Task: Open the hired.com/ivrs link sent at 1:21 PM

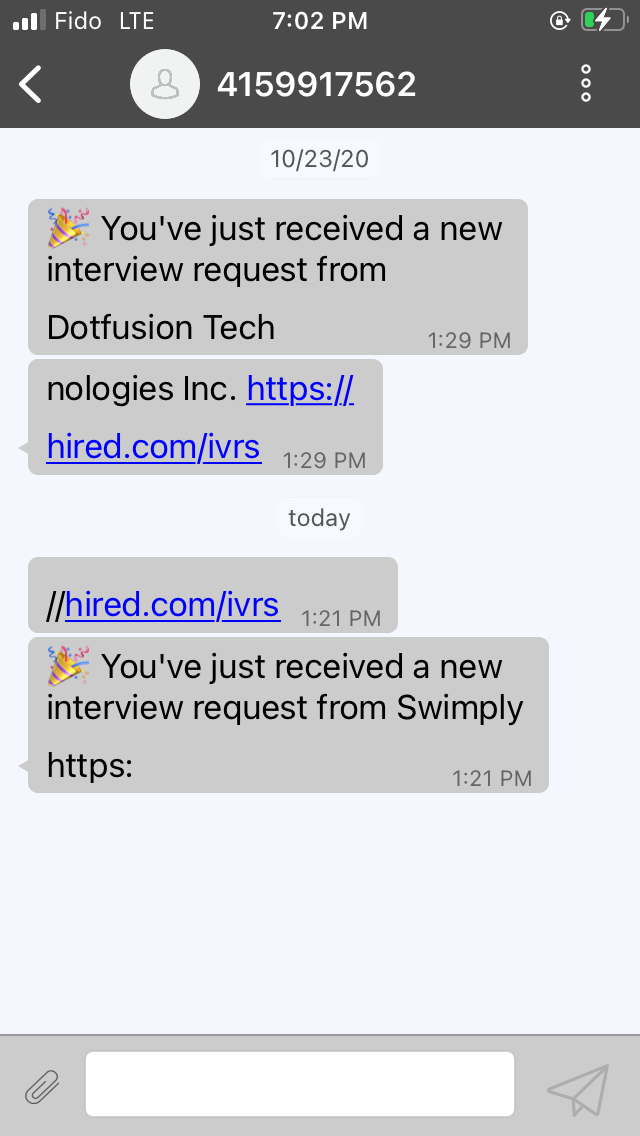Action: pyautogui.click(x=172, y=604)
